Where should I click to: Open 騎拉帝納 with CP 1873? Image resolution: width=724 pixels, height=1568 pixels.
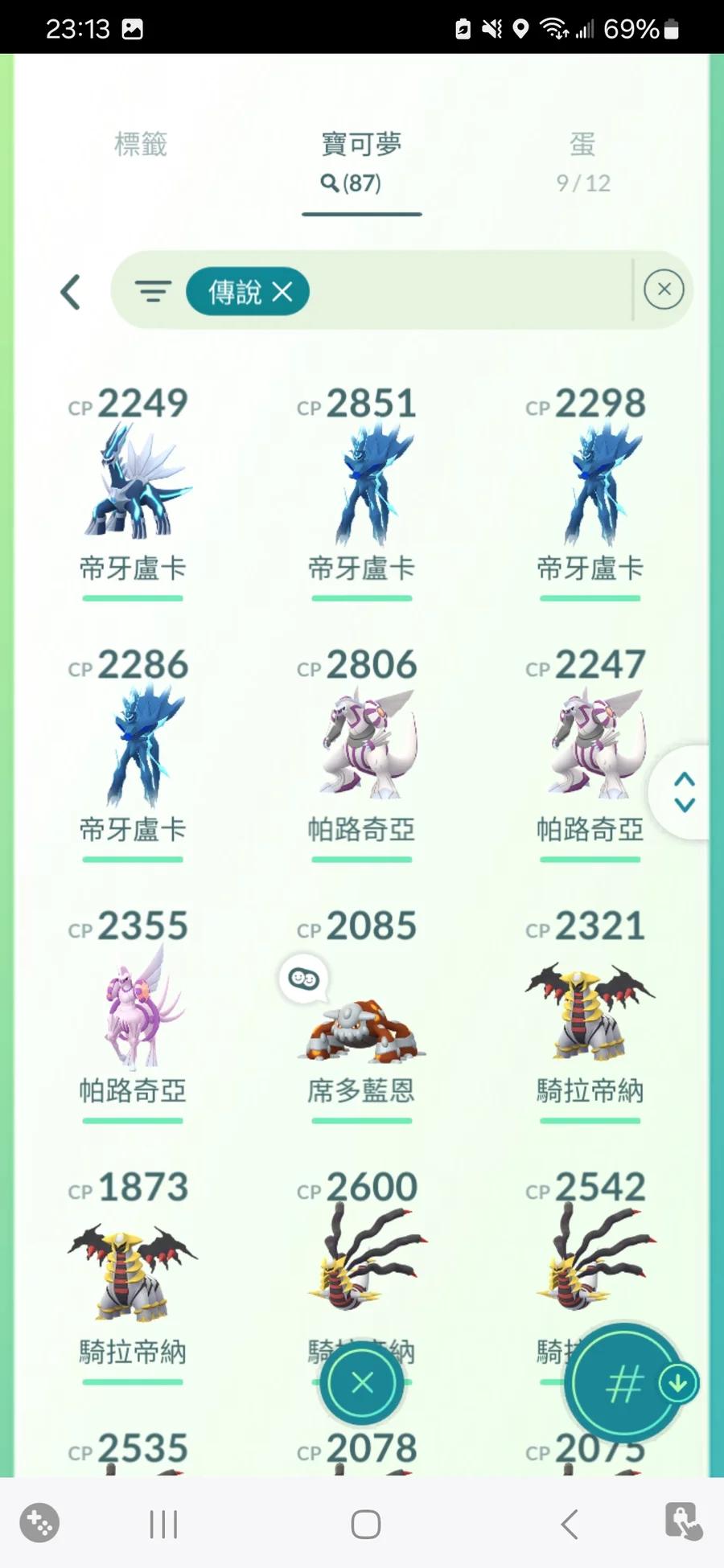pyautogui.click(x=133, y=1270)
